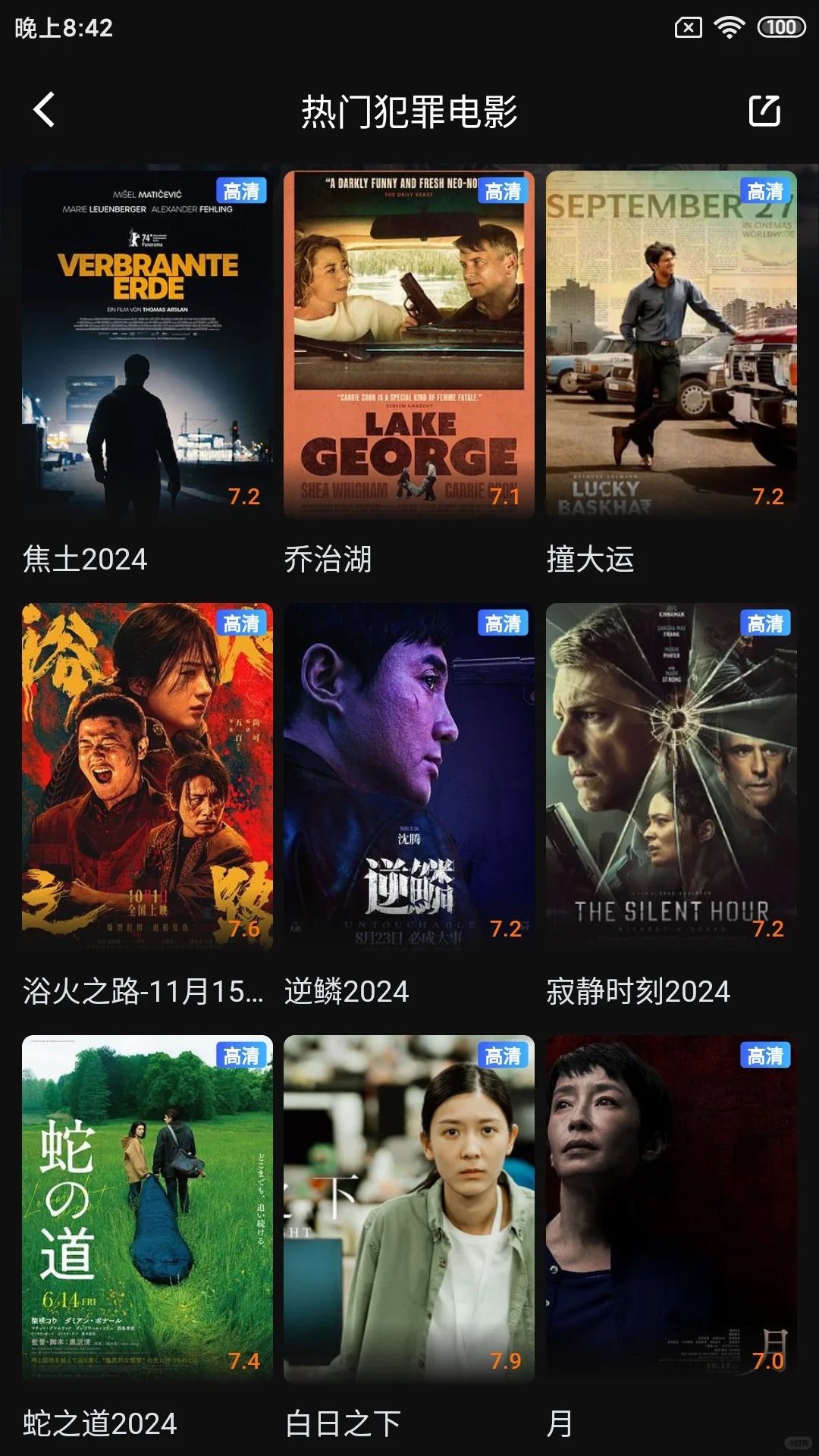
Task: Open the movie titled 月
Action: 671,1210
